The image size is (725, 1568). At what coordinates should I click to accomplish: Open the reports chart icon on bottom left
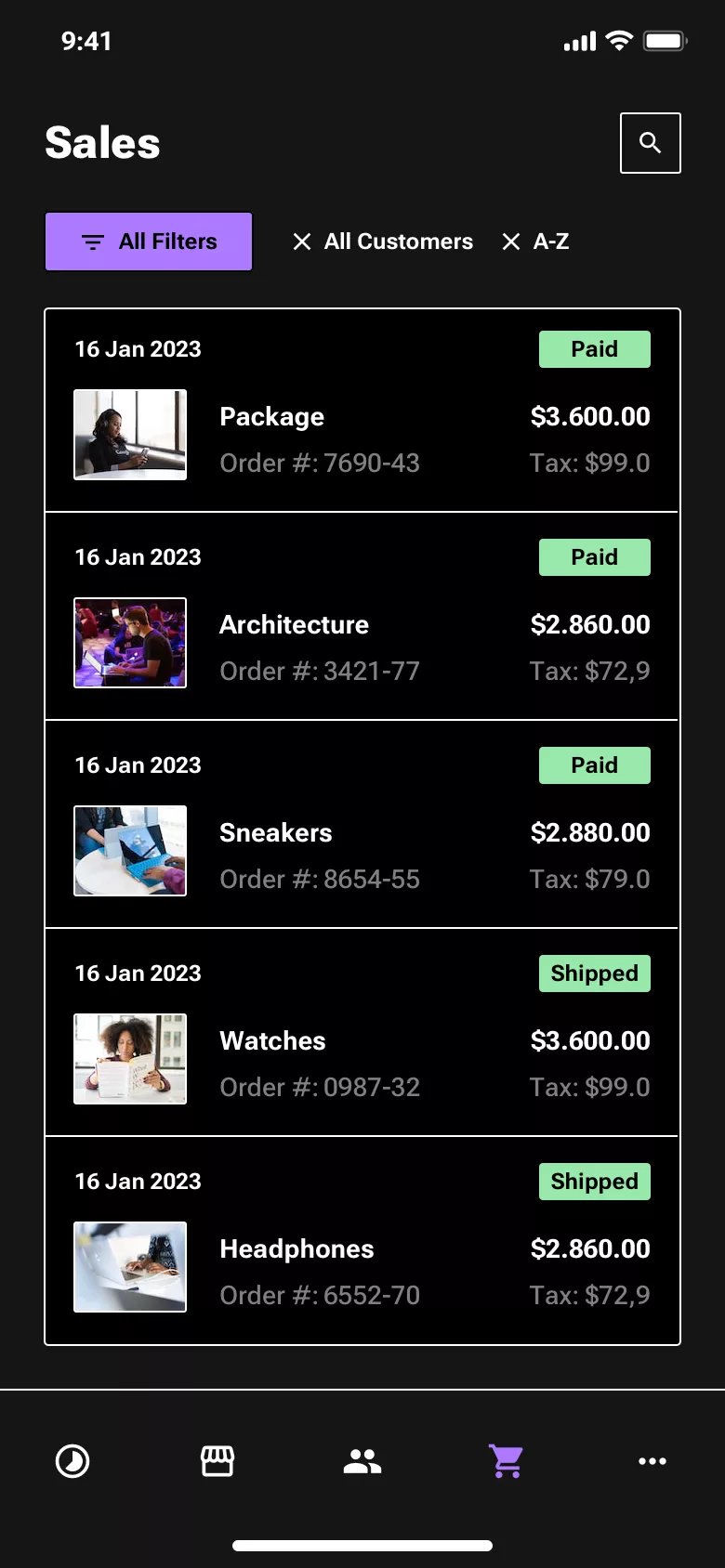pos(72,1460)
